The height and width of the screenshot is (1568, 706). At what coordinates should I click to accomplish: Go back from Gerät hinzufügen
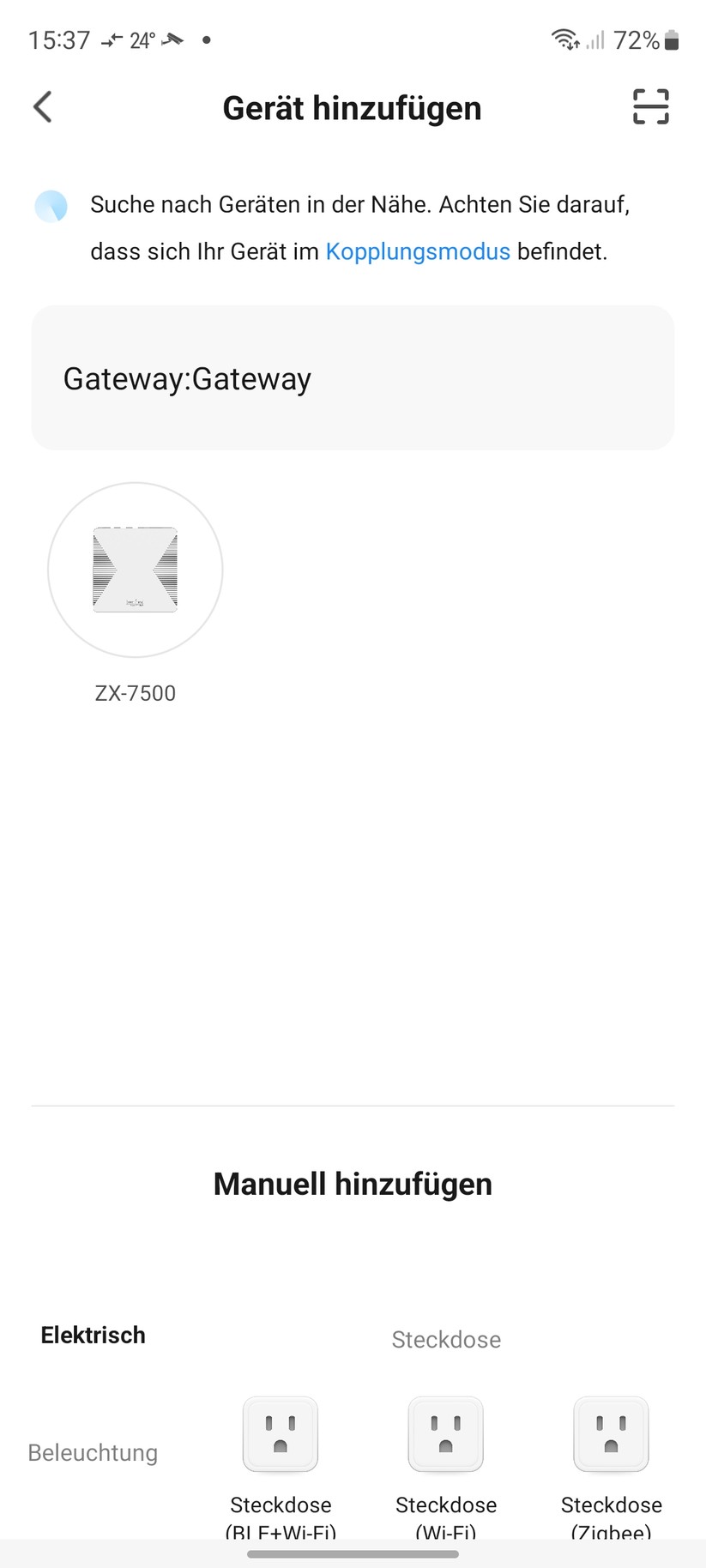pyautogui.click(x=43, y=107)
